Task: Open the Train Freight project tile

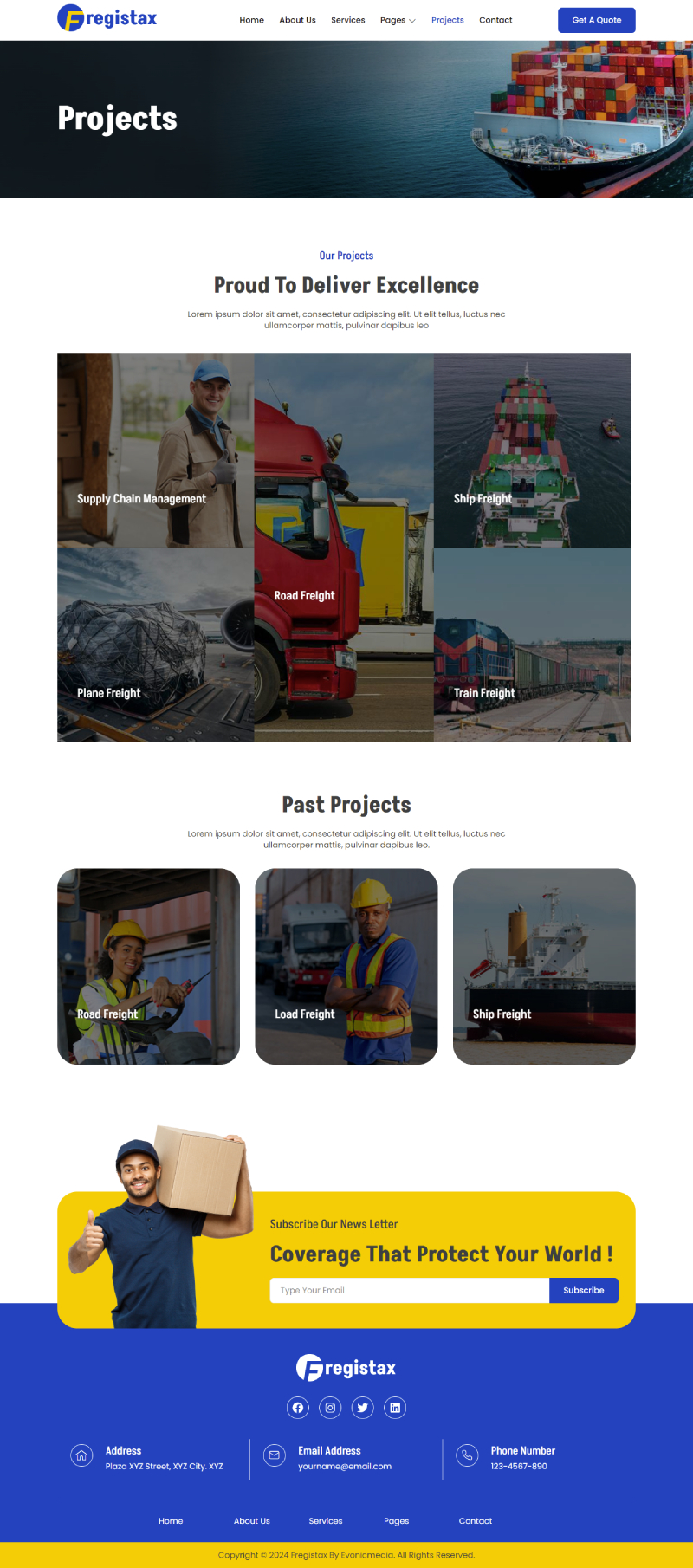Action: coord(532,645)
